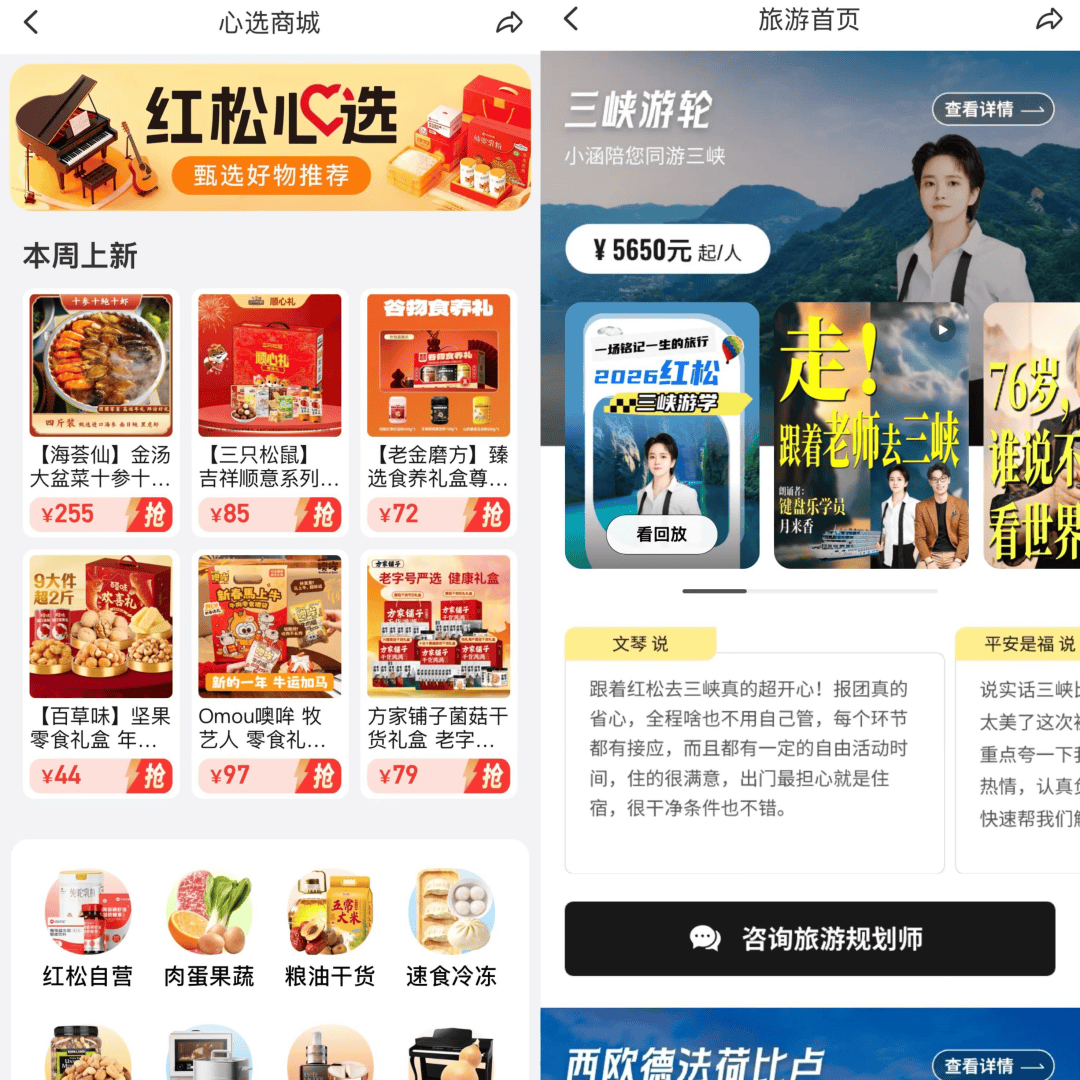This screenshot has height=1080, width=1080.
Task: Go back from the 心选商城 page
Action: point(31,23)
